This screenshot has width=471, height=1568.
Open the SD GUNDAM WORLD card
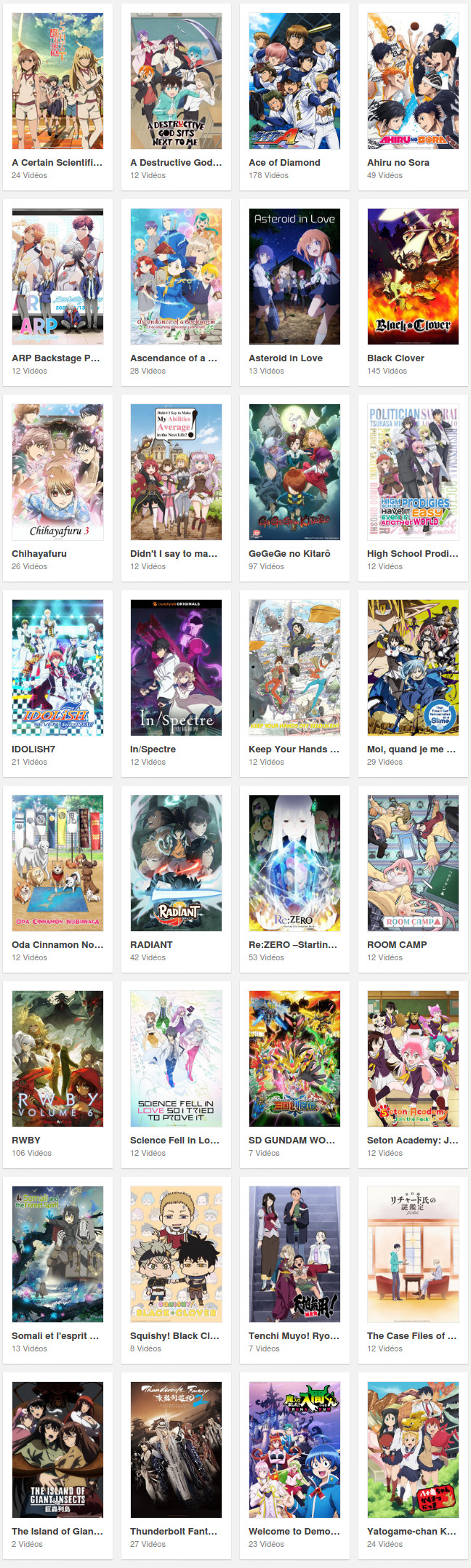294,1059
